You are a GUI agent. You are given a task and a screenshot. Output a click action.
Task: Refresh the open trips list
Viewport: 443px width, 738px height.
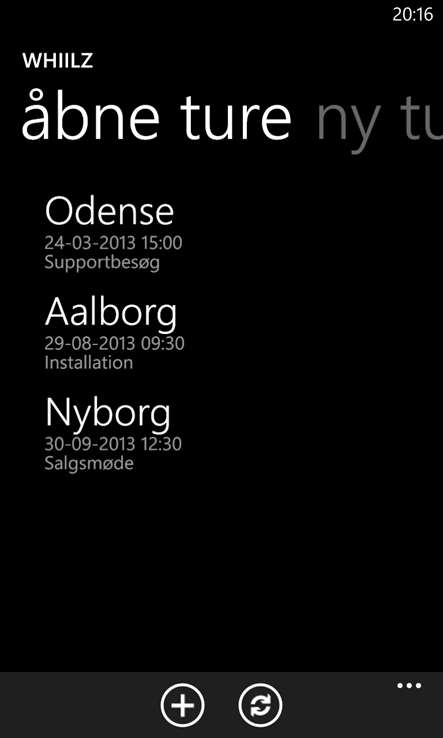[260, 706]
